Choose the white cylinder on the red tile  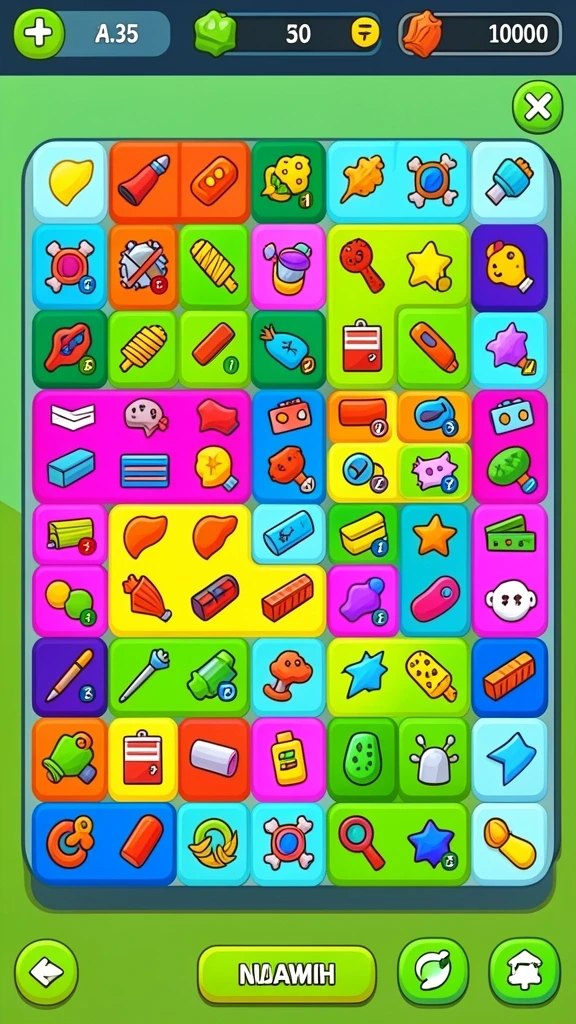tap(214, 759)
